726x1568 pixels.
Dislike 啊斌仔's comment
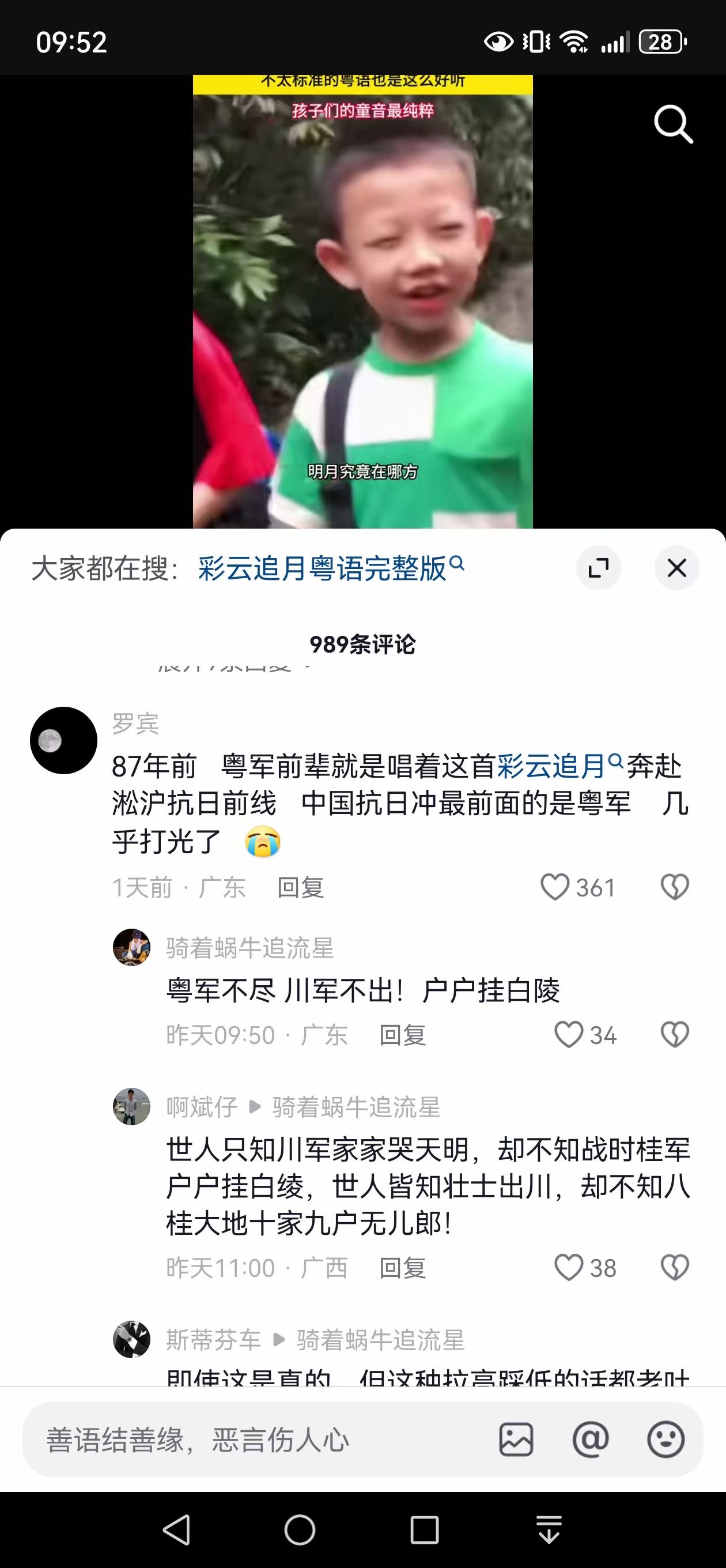(674, 1268)
